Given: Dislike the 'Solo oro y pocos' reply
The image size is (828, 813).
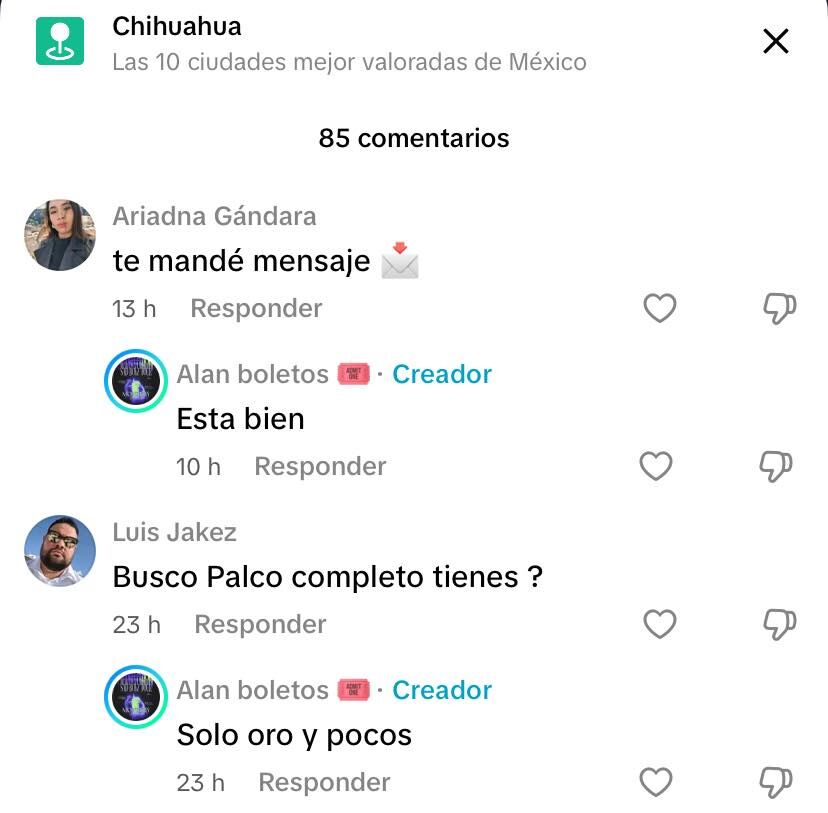Looking at the screenshot, I should [x=776, y=782].
